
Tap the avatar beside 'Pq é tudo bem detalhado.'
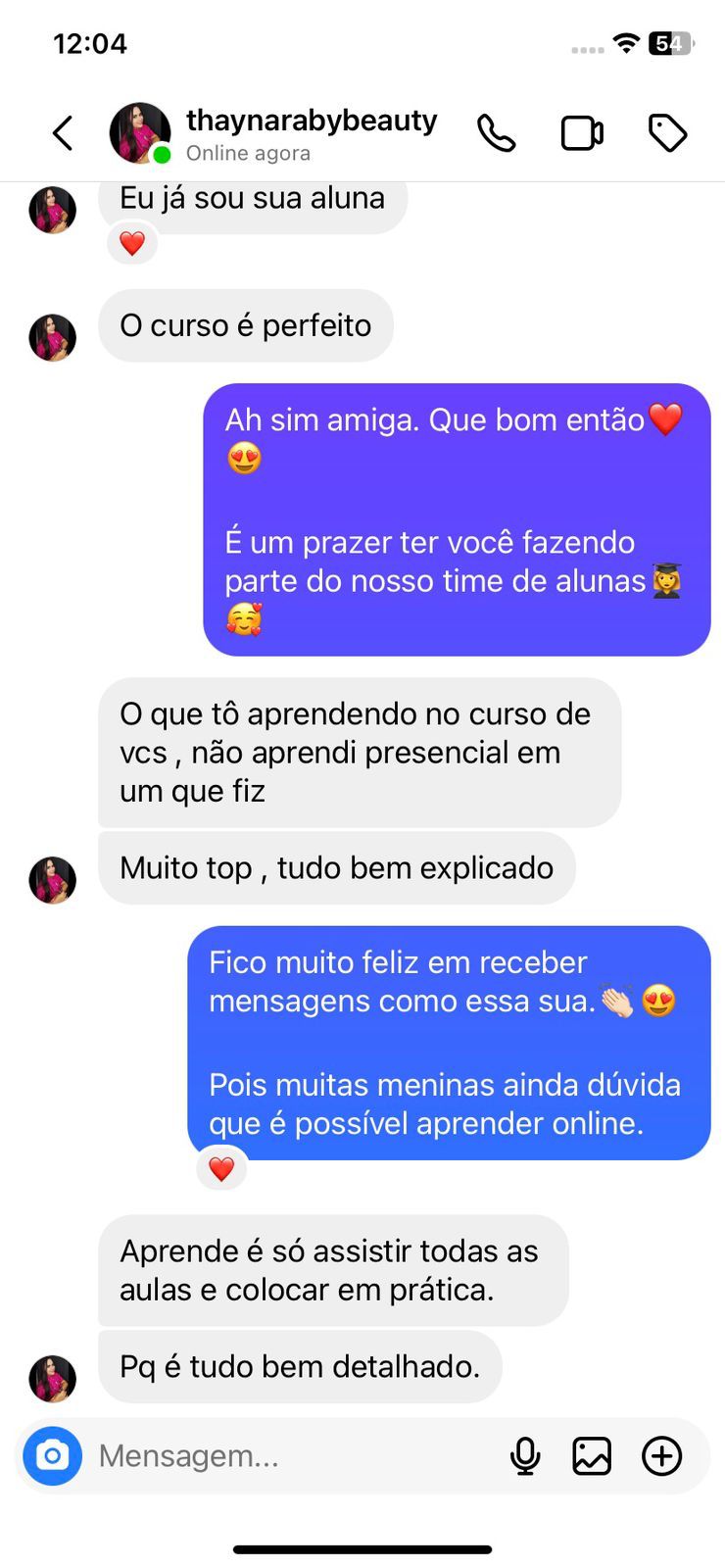[53, 1378]
